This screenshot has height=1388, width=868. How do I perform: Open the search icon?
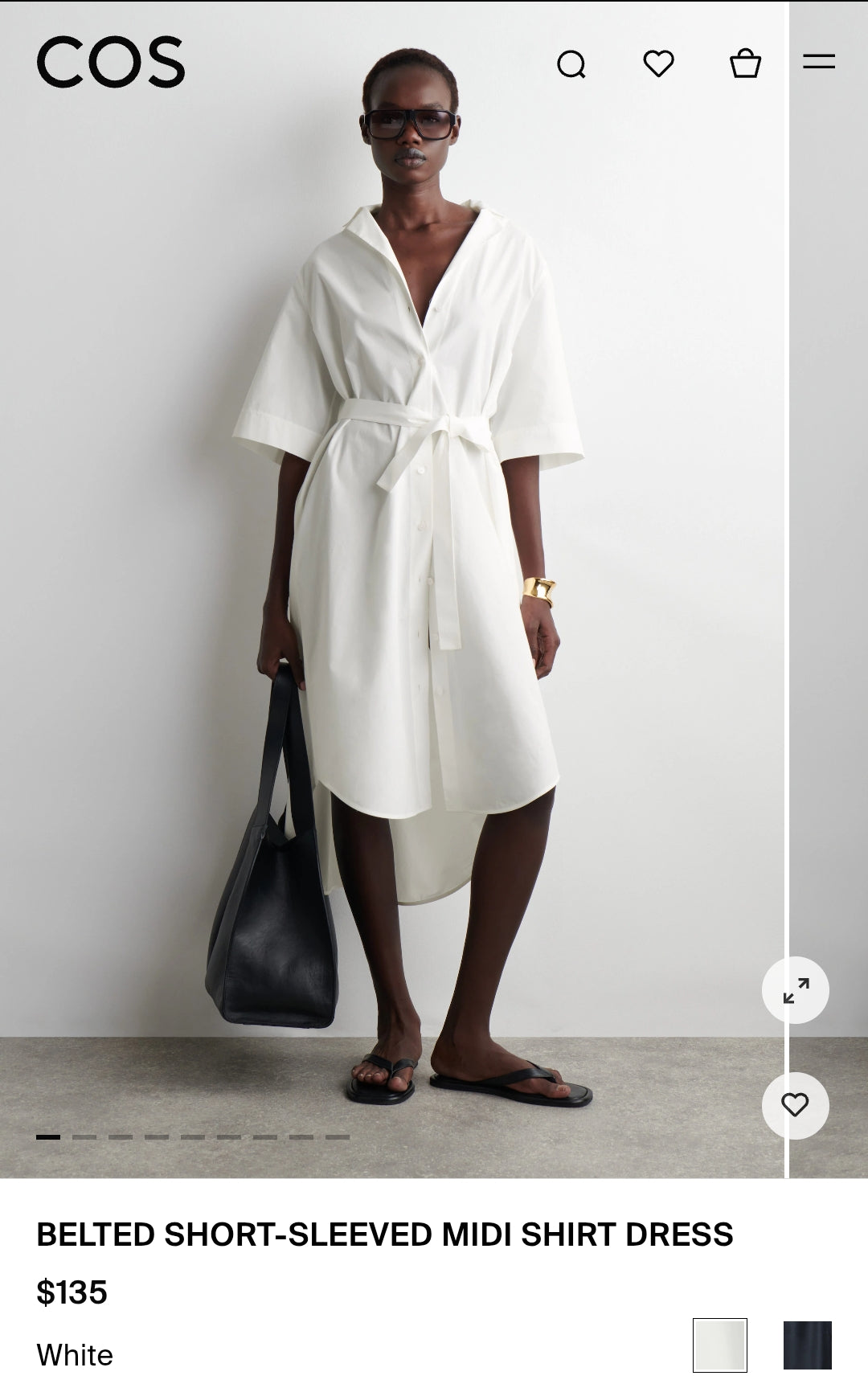tap(571, 64)
